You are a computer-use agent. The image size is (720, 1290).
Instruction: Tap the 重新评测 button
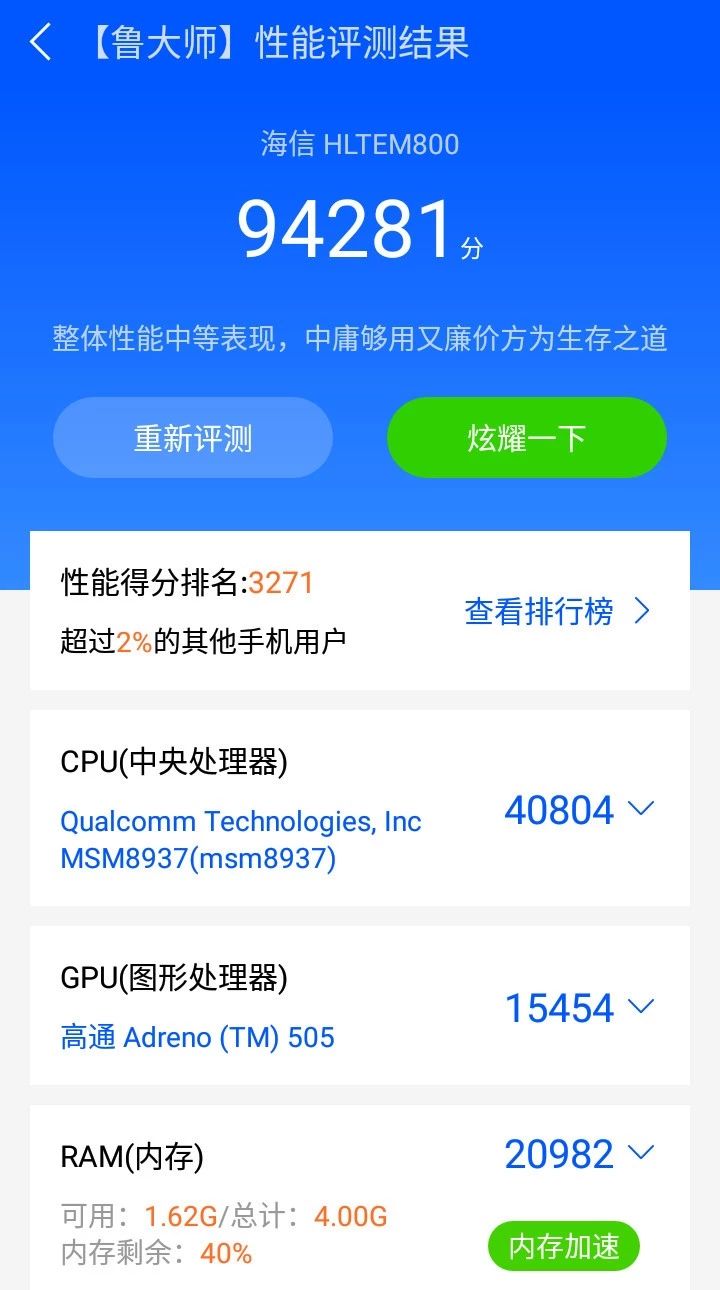tap(192, 437)
